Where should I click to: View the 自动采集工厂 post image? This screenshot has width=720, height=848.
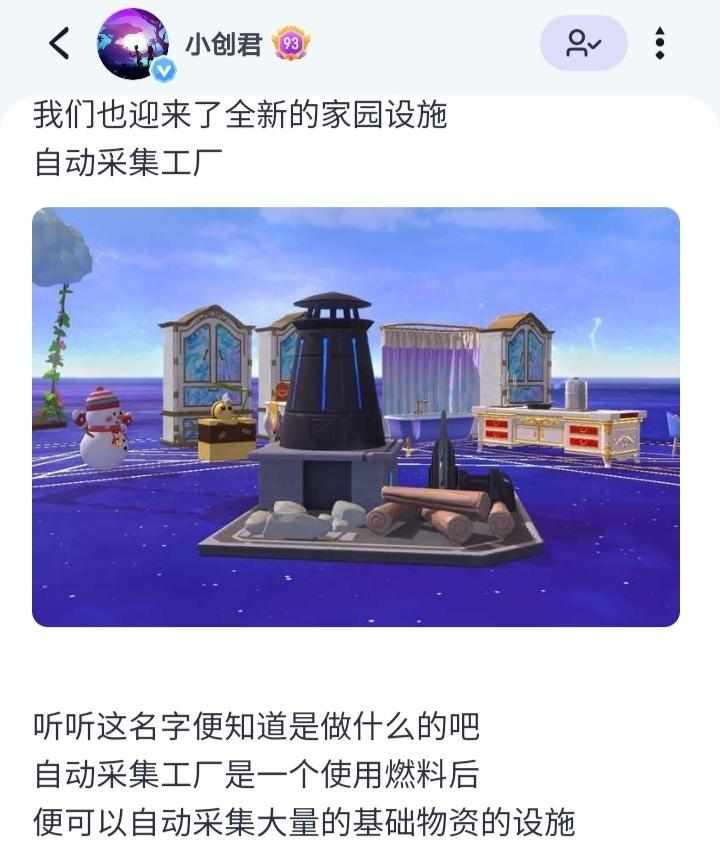point(356,416)
